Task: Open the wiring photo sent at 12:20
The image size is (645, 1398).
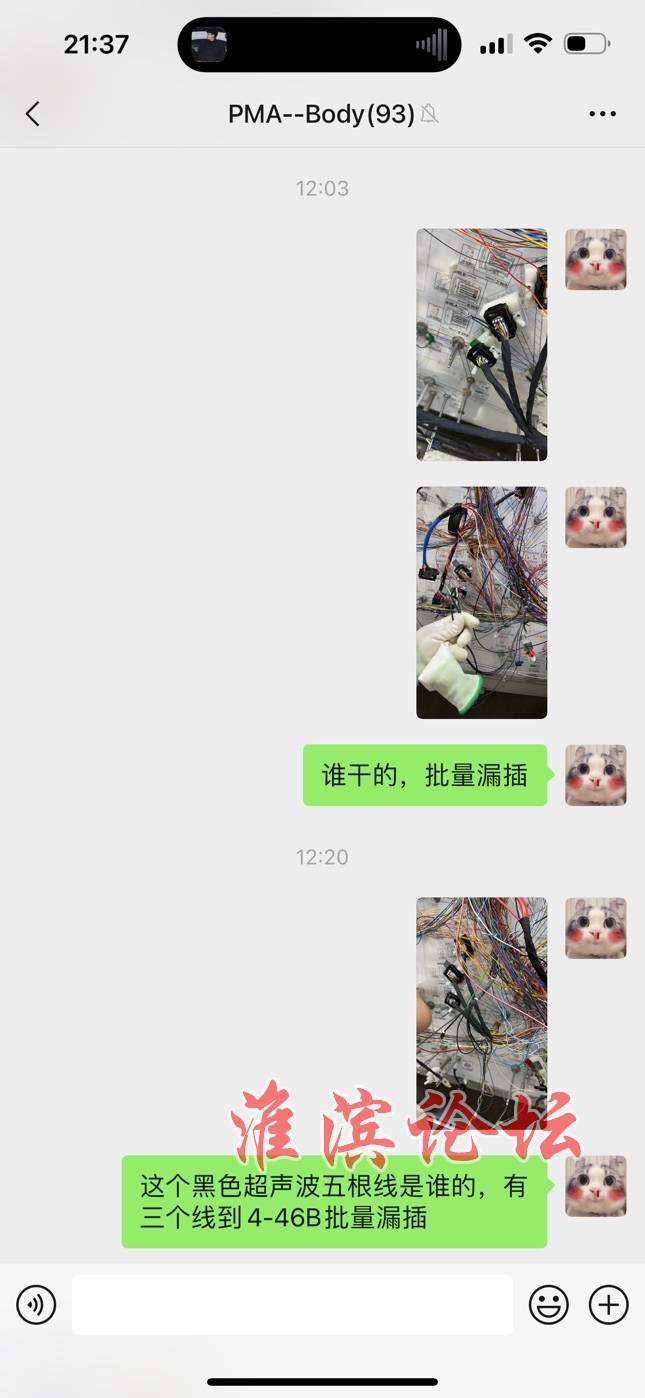Action: pyautogui.click(x=482, y=1013)
